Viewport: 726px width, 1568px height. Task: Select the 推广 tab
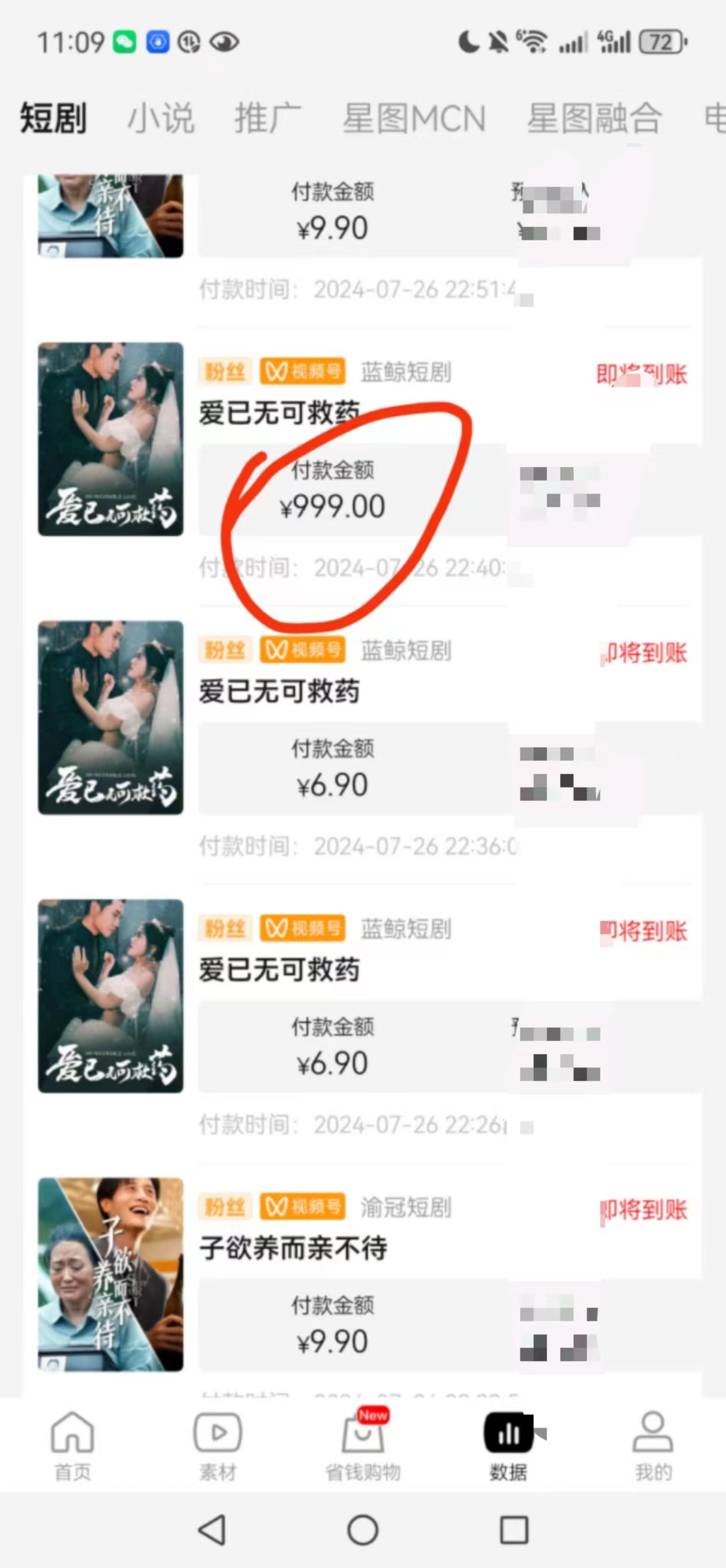tap(268, 118)
